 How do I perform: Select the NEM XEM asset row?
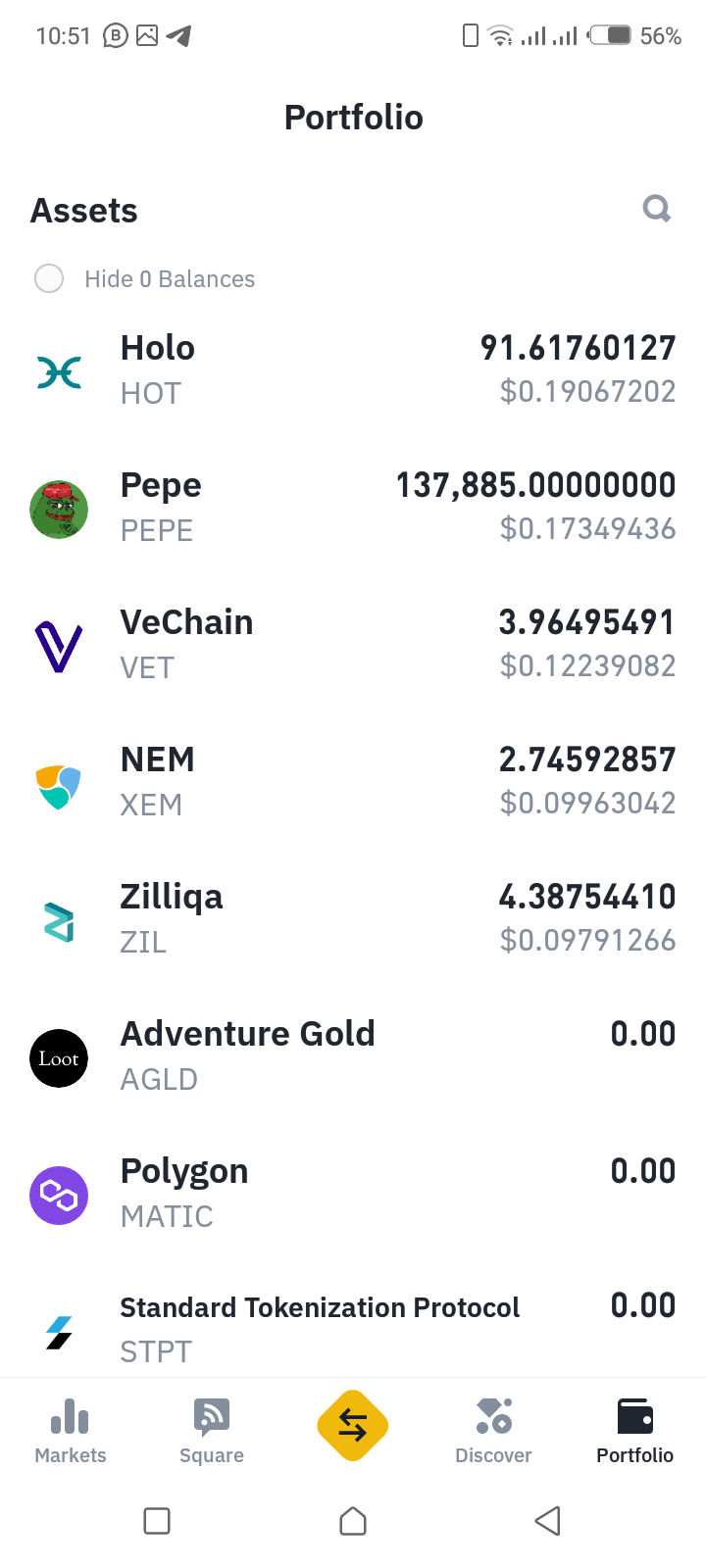353,783
